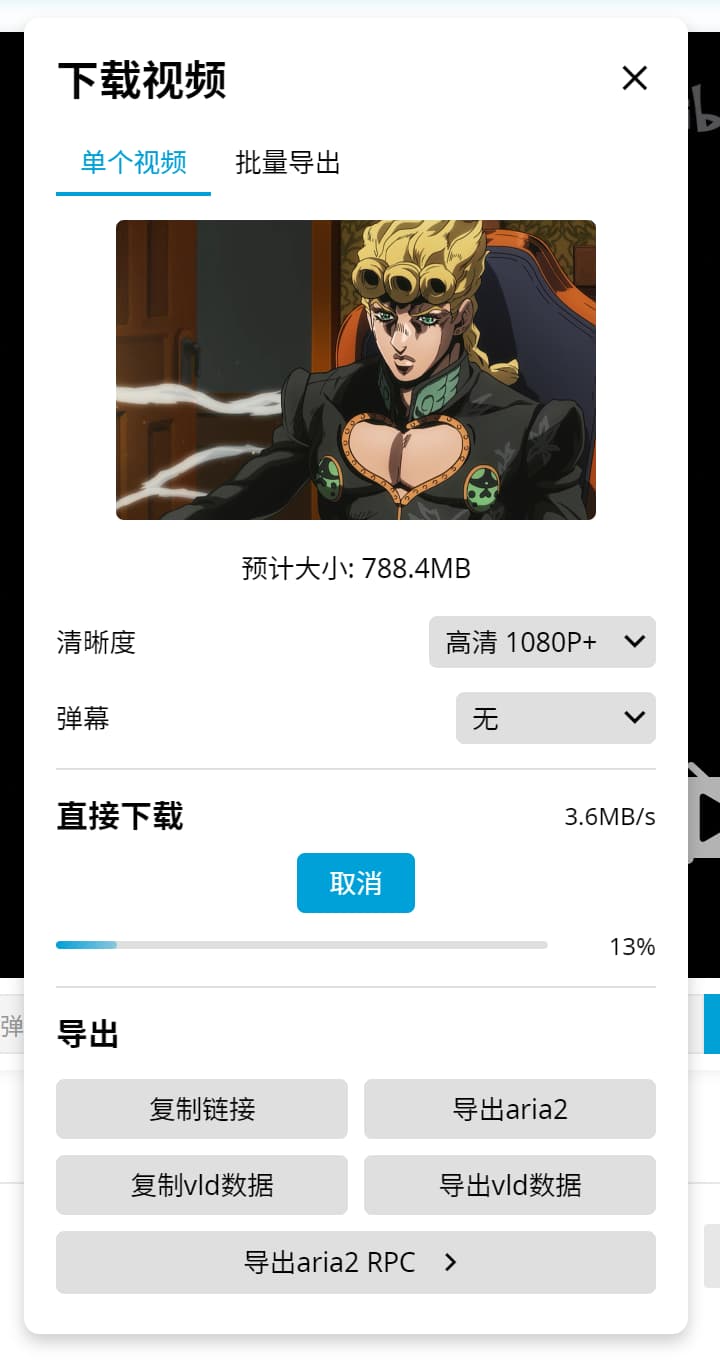Copy vld data with 复制vld数据
This screenshot has height=1369, width=720.
(x=202, y=1185)
